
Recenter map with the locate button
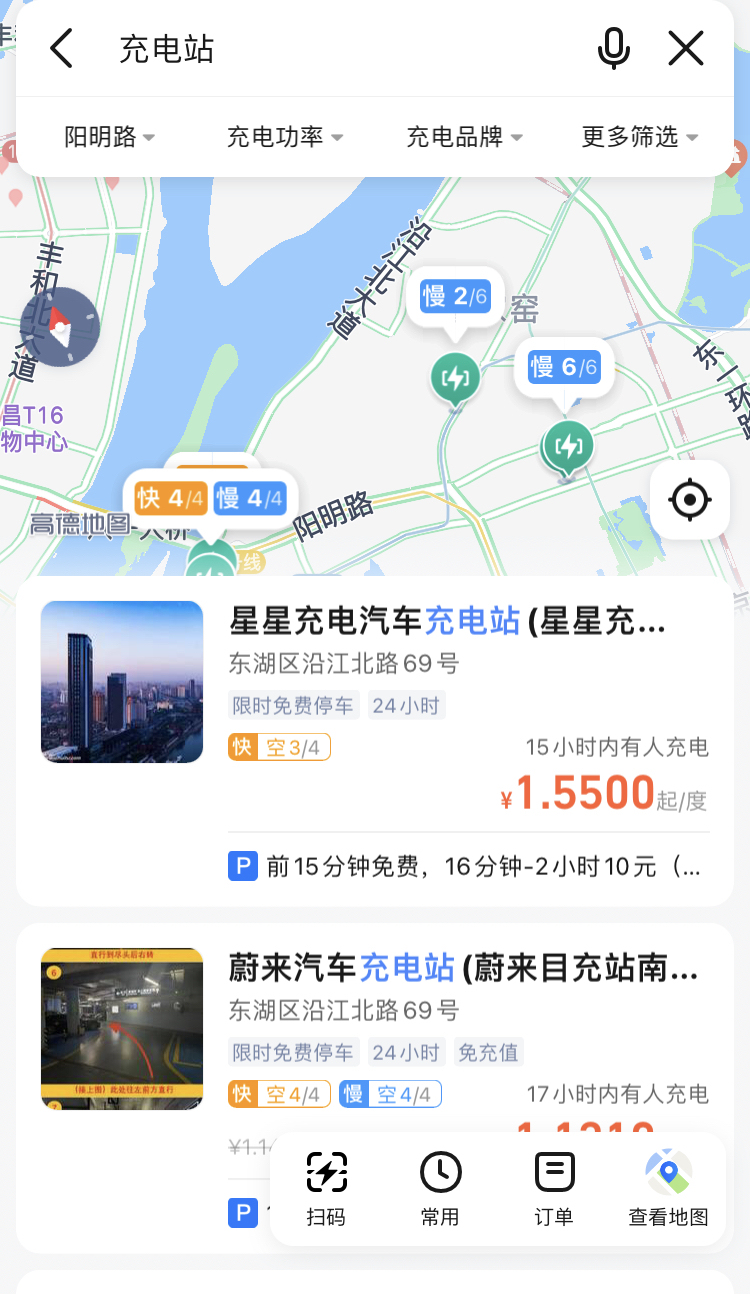click(x=690, y=500)
